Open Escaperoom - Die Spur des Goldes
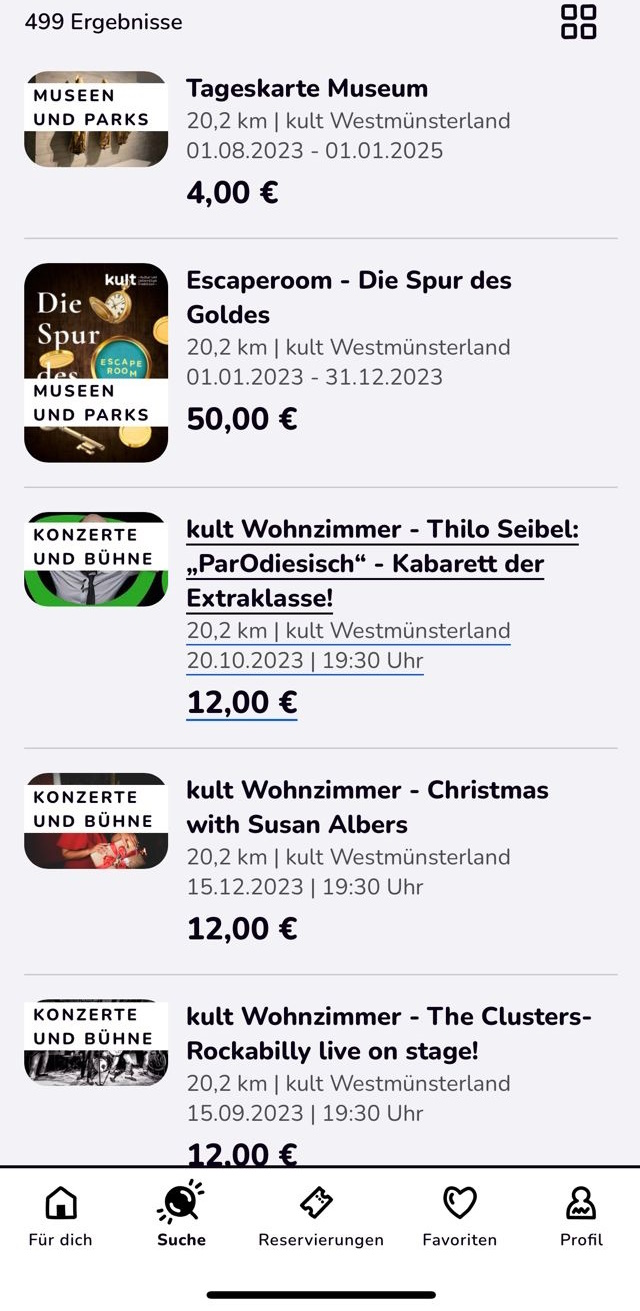The width and height of the screenshot is (640, 1311). pyautogui.click(x=320, y=363)
